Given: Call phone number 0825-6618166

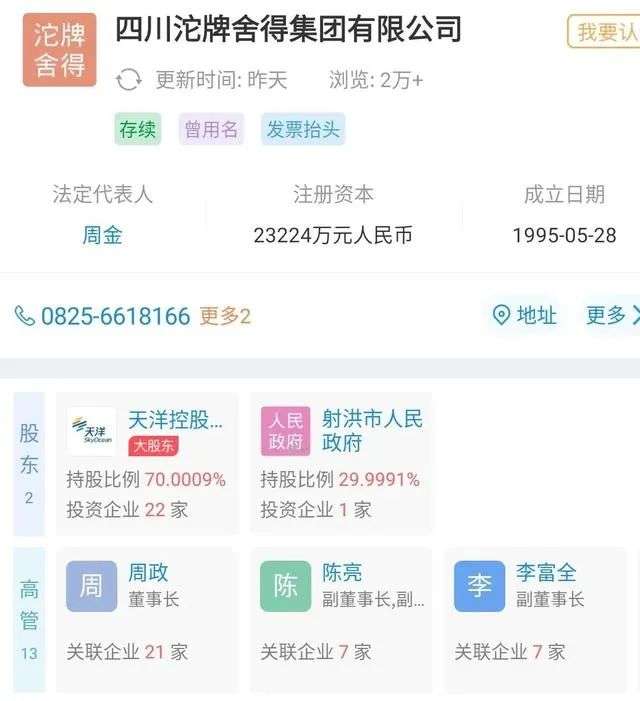Looking at the screenshot, I should (104, 316).
